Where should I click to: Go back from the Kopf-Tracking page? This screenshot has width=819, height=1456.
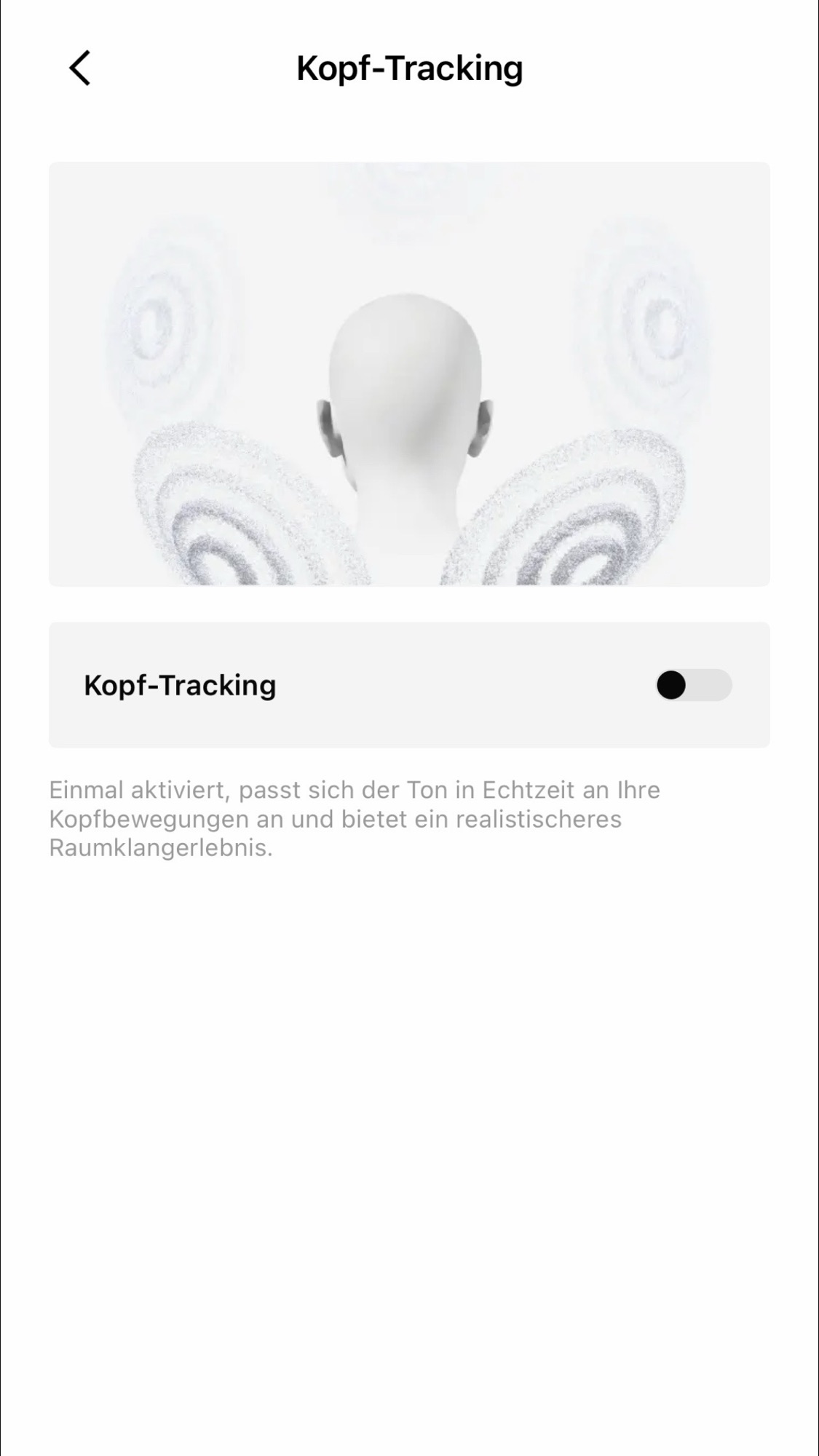click(79, 68)
